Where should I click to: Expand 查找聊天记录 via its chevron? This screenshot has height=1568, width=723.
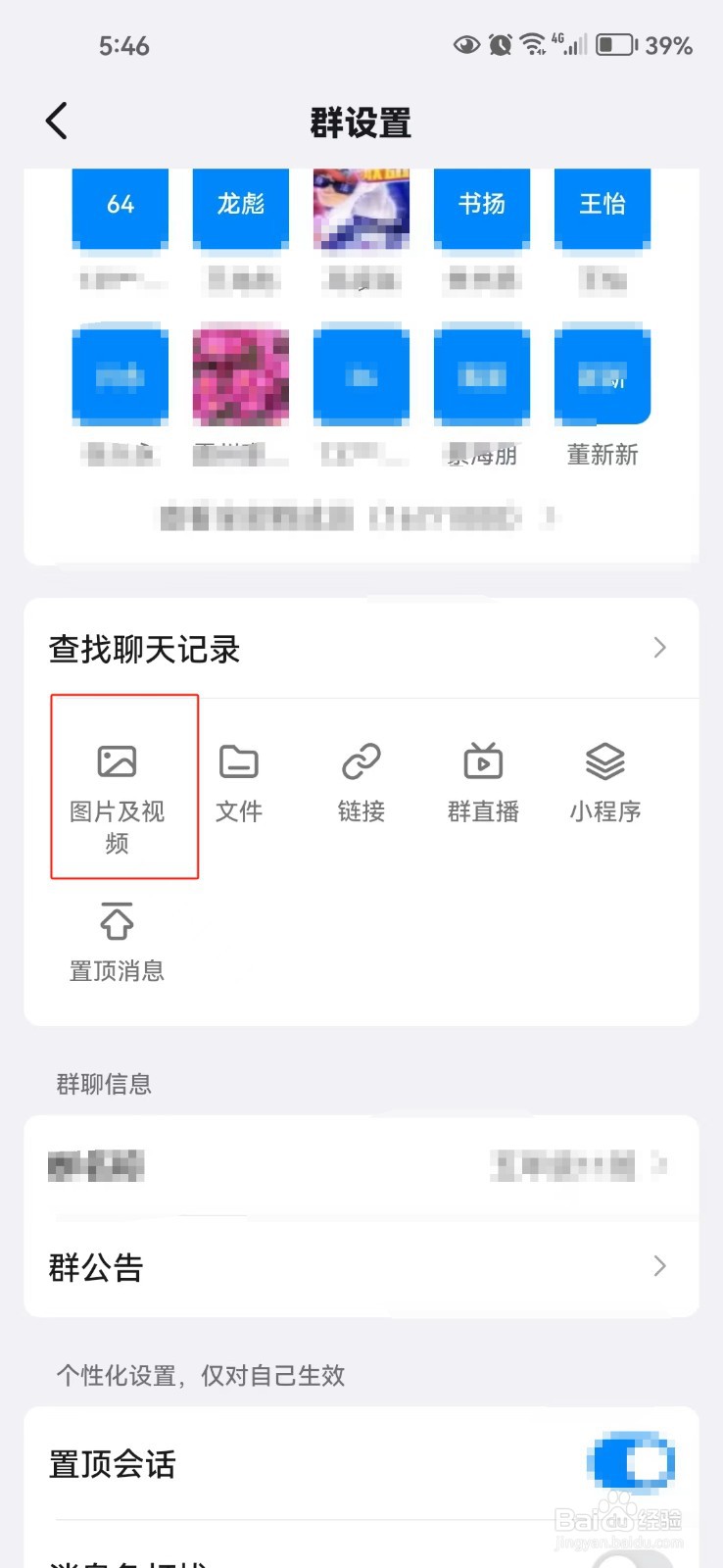click(x=659, y=648)
